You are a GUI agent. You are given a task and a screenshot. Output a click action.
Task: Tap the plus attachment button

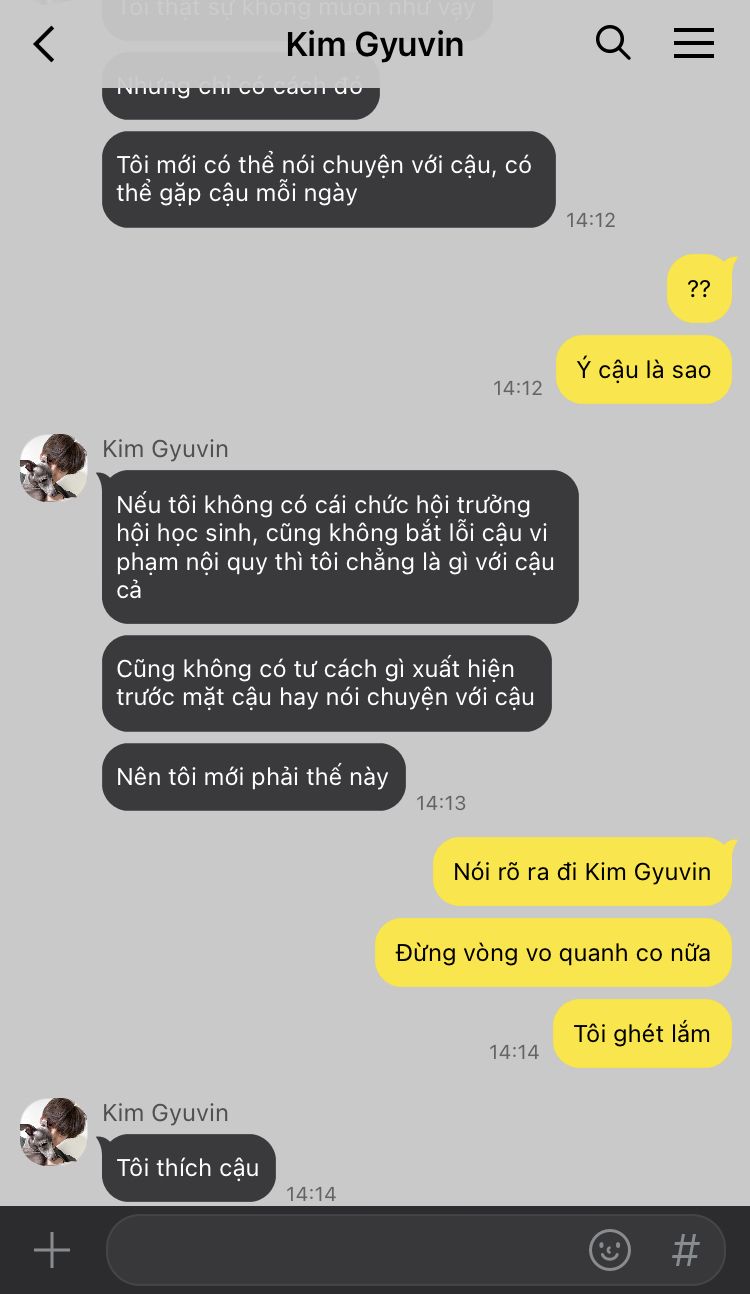click(52, 1250)
